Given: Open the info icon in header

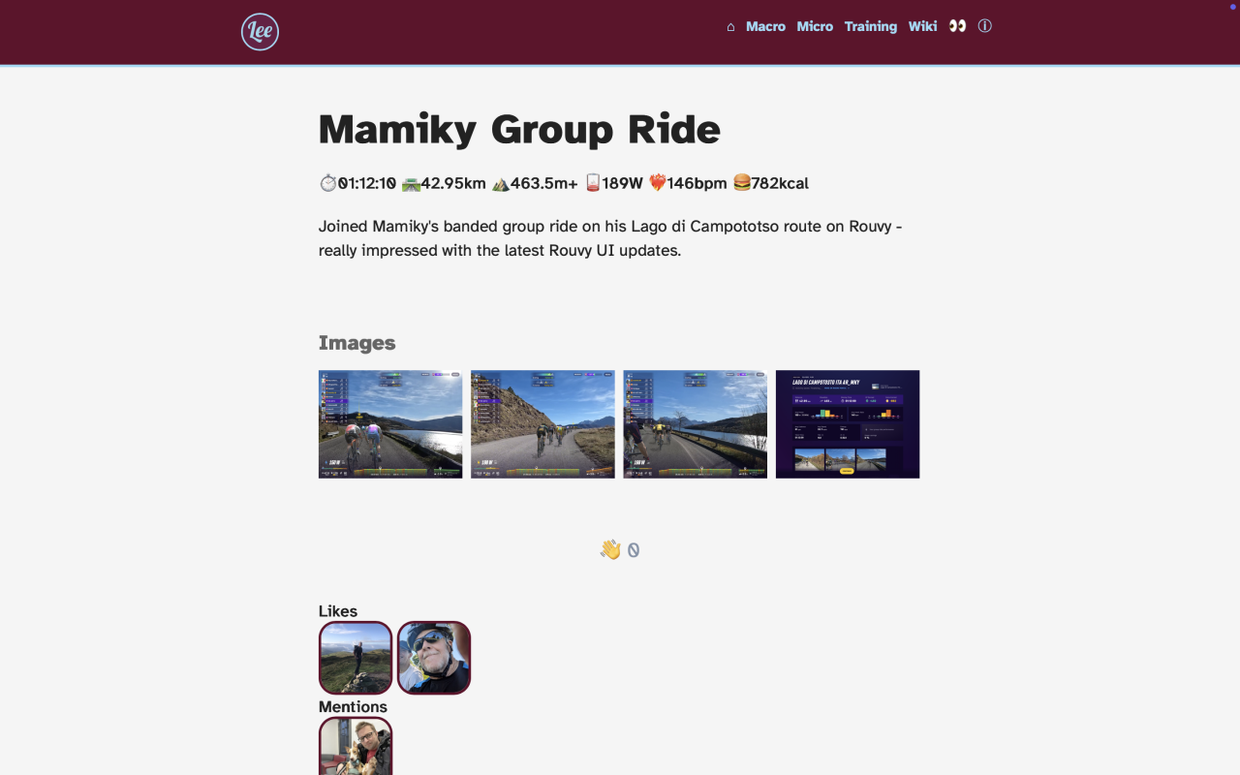Looking at the screenshot, I should pos(984,26).
